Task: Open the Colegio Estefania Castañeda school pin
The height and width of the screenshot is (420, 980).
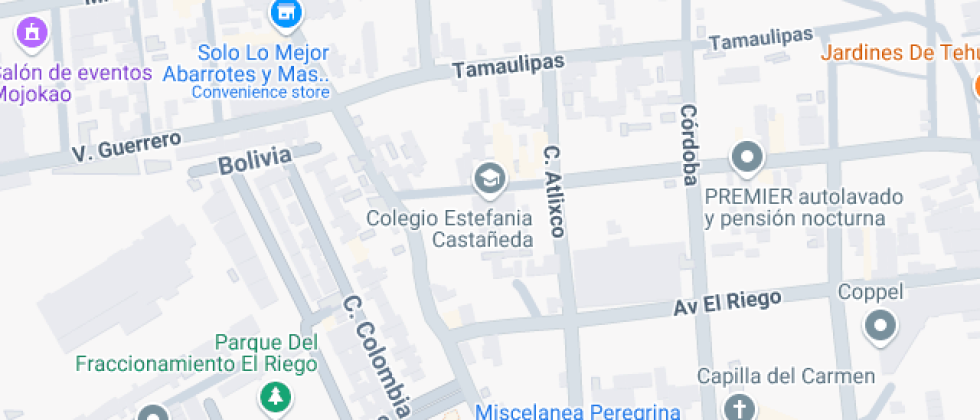Action: (490, 180)
